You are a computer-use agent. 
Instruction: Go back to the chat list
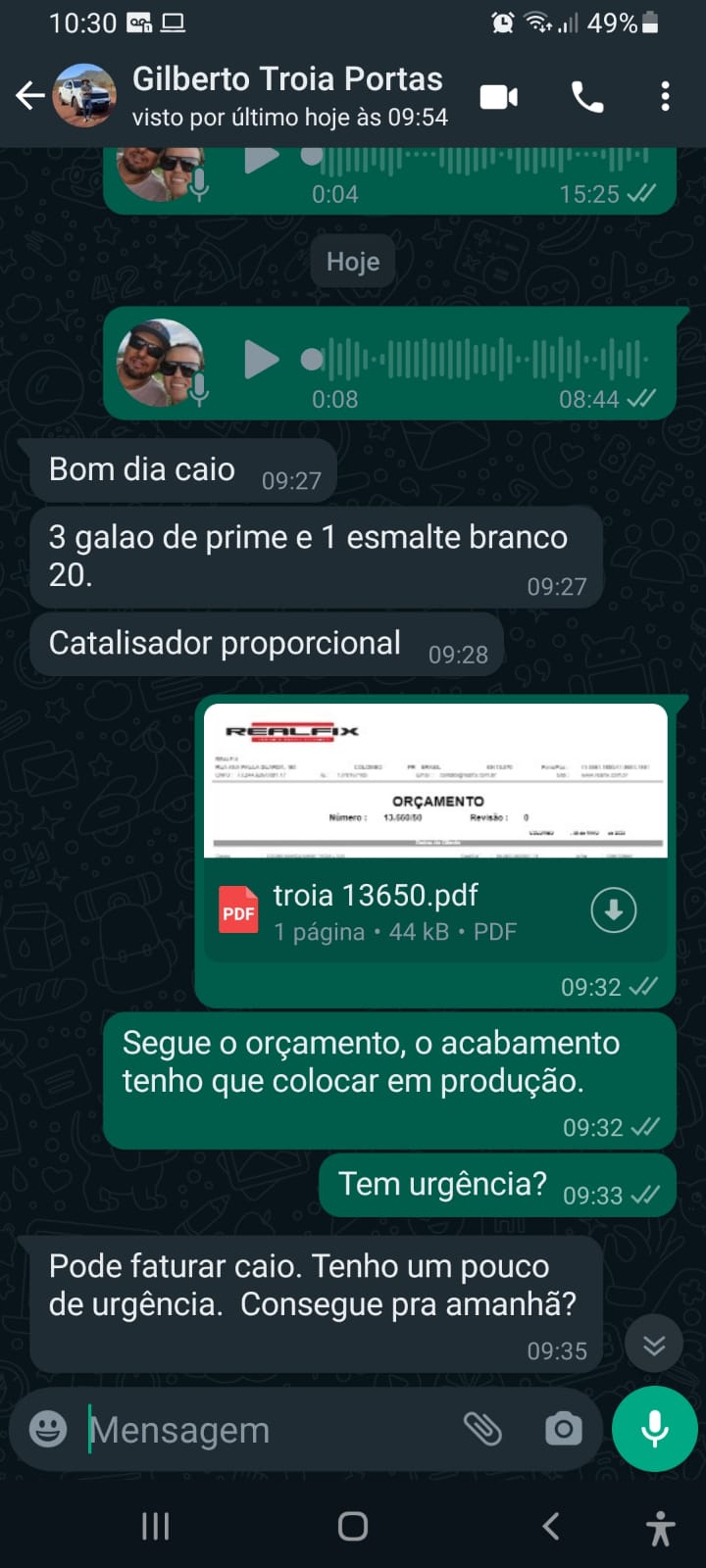coord(30,96)
